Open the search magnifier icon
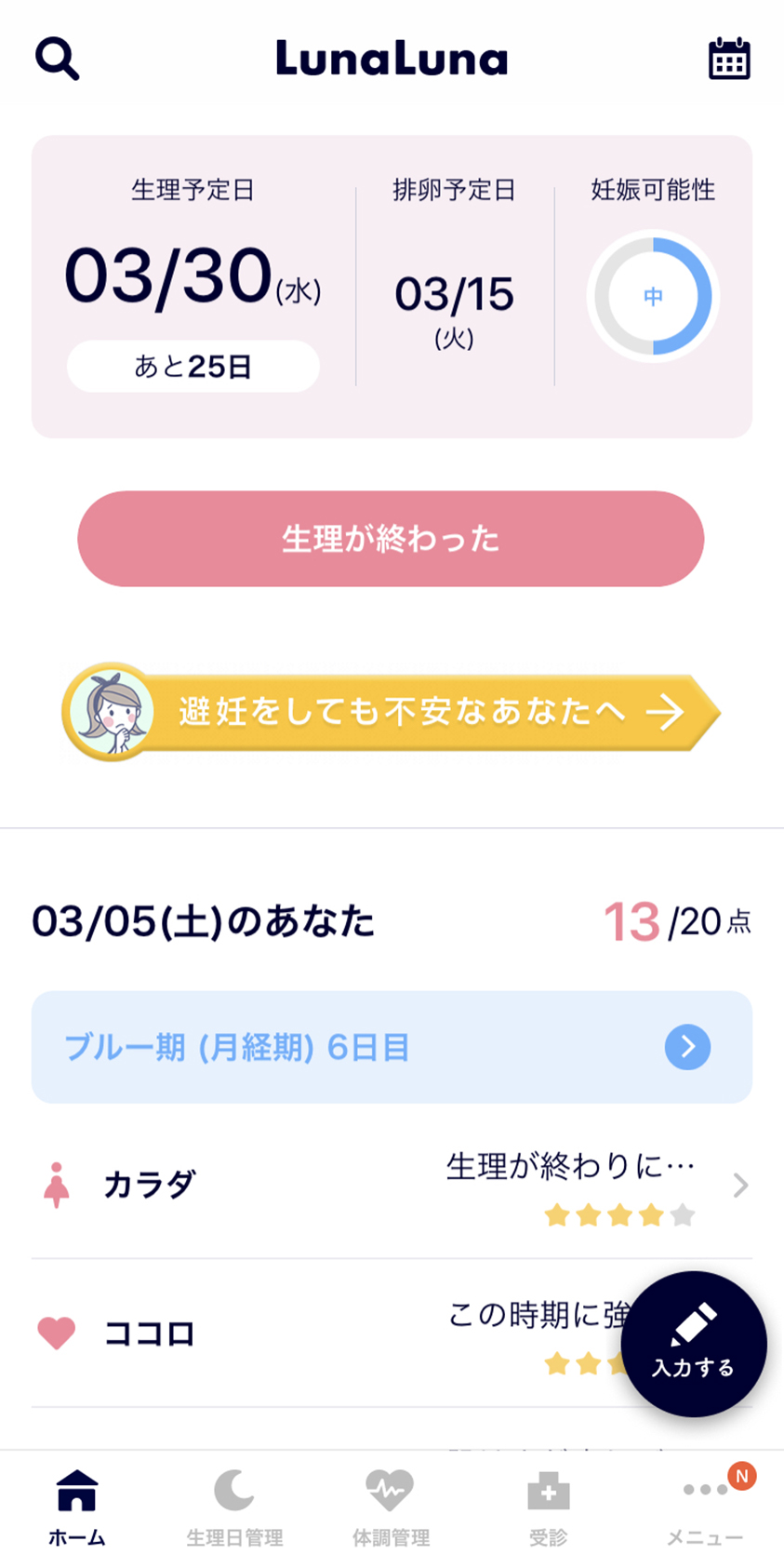This screenshot has width=784, height=1568. (x=58, y=60)
